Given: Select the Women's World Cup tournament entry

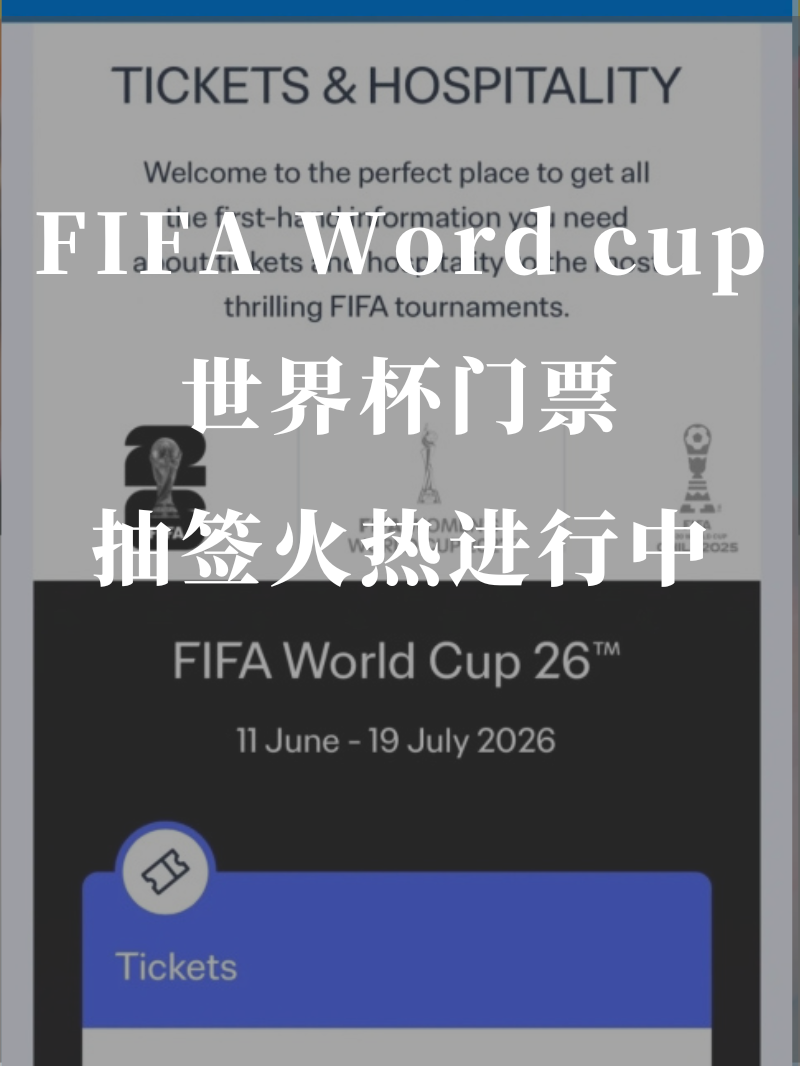Looking at the screenshot, I should 430,480.
